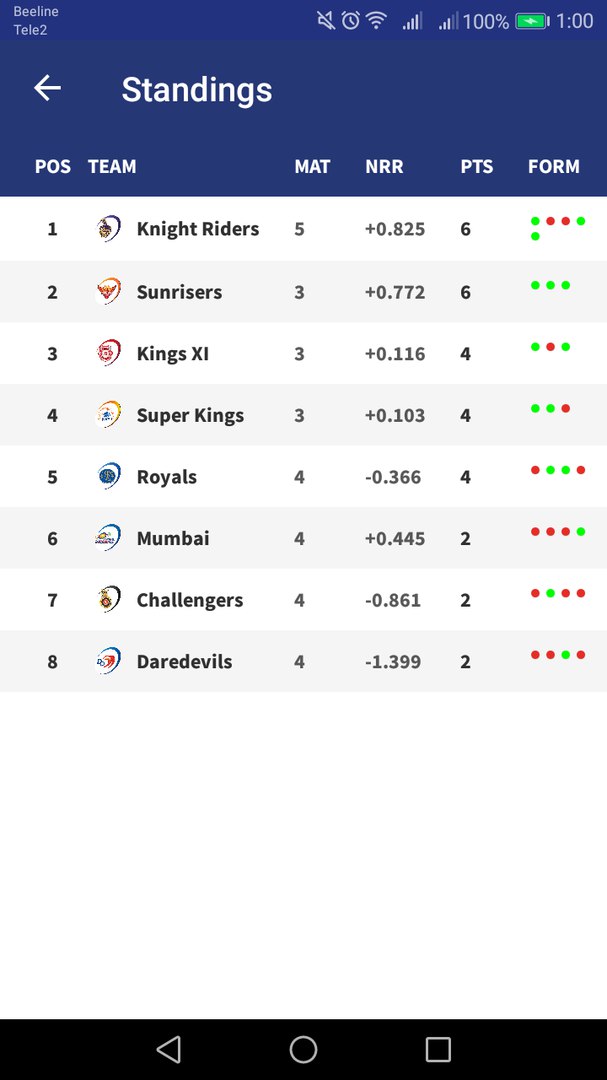Viewport: 607px width, 1080px height.
Task: Select the Royals standings row
Action: 303,477
